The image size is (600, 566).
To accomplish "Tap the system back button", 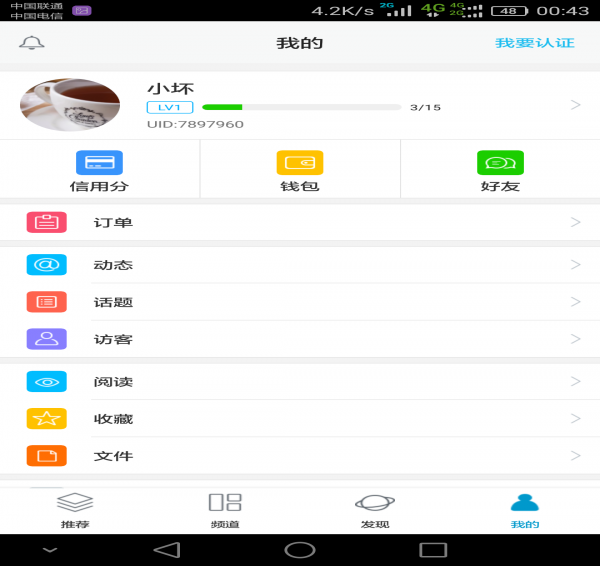I will (x=166, y=550).
